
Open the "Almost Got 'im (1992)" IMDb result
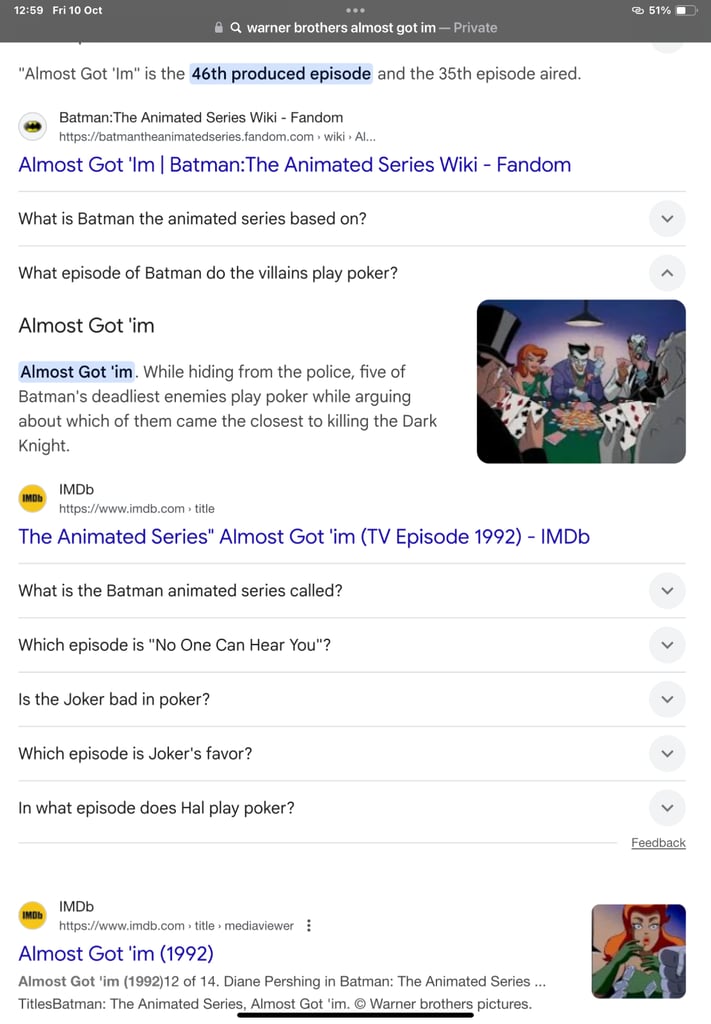(116, 953)
